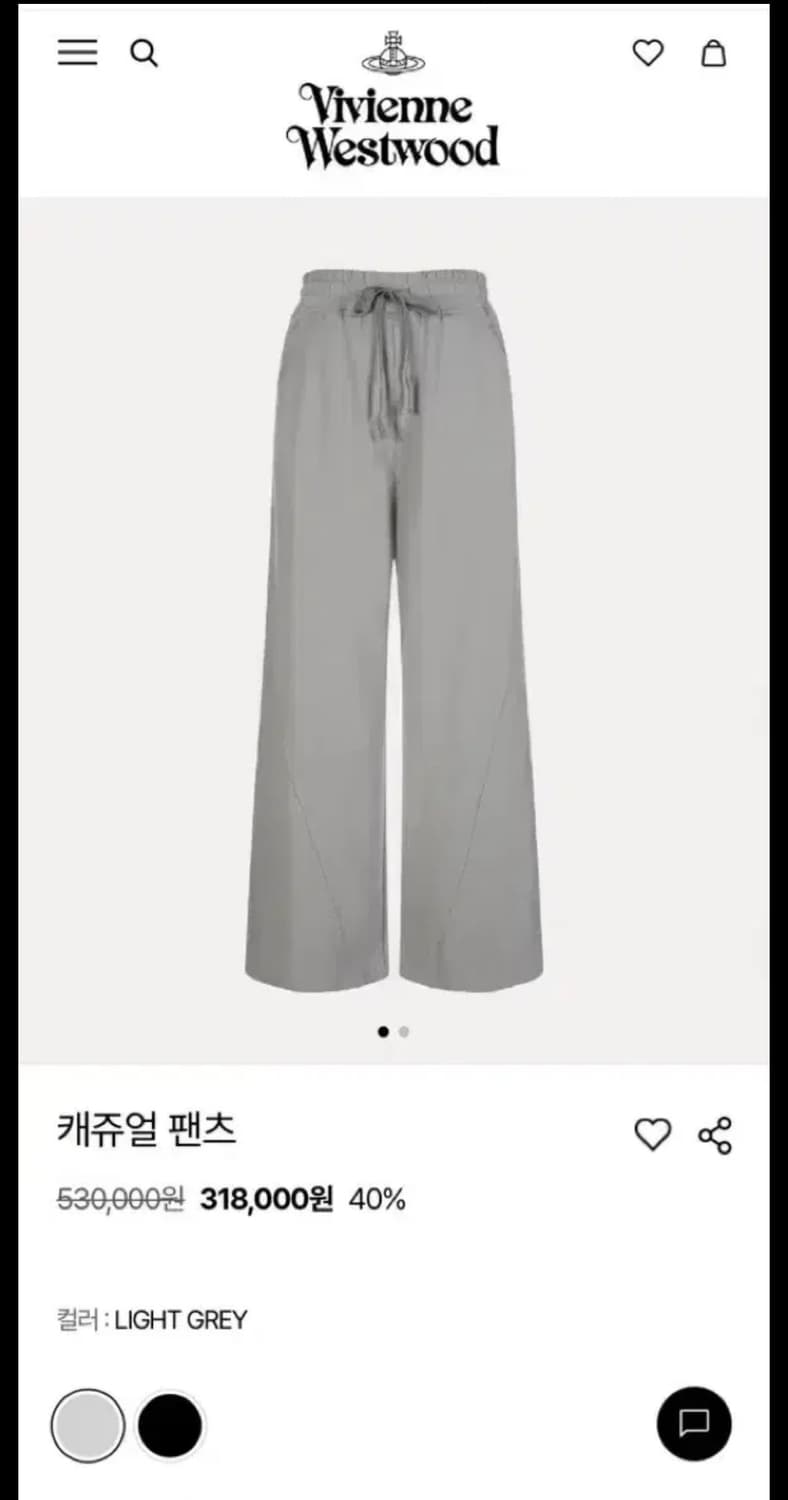
Task: Toggle the heart next to the product name
Action: pos(652,1133)
